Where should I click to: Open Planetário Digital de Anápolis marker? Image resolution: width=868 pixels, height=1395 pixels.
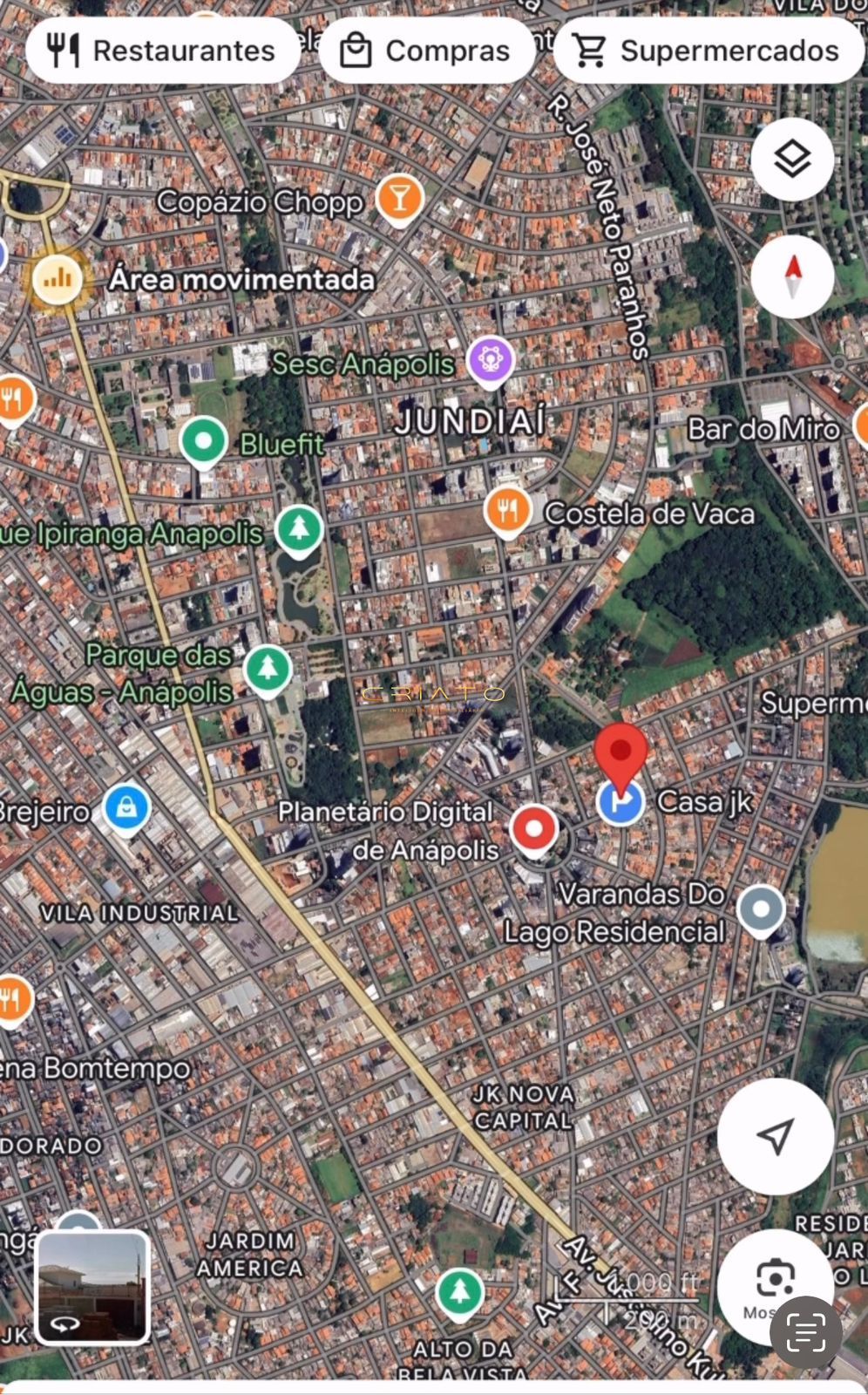(533, 829)
